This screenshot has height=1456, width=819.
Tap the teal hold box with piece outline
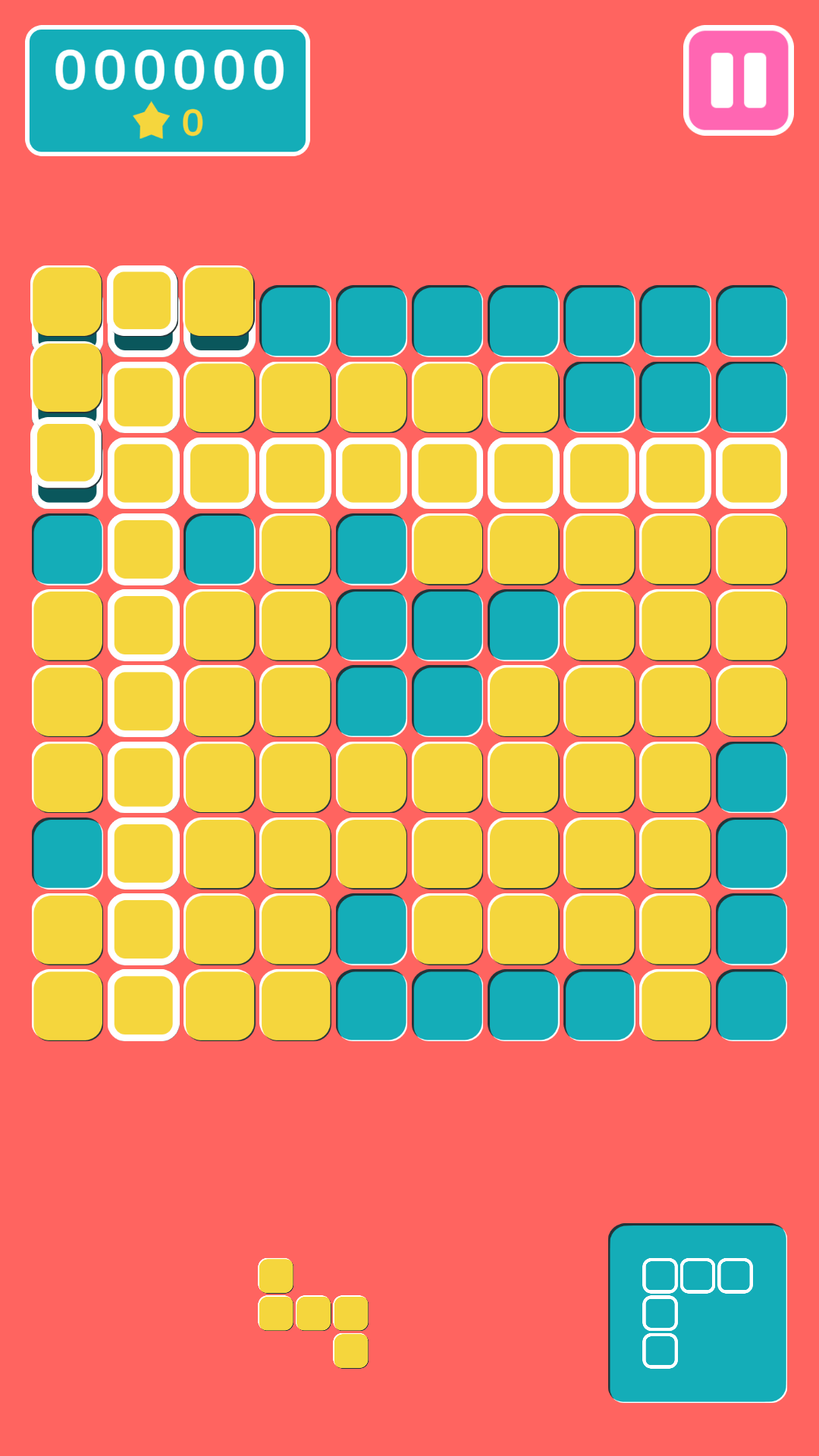(697, 1313)
